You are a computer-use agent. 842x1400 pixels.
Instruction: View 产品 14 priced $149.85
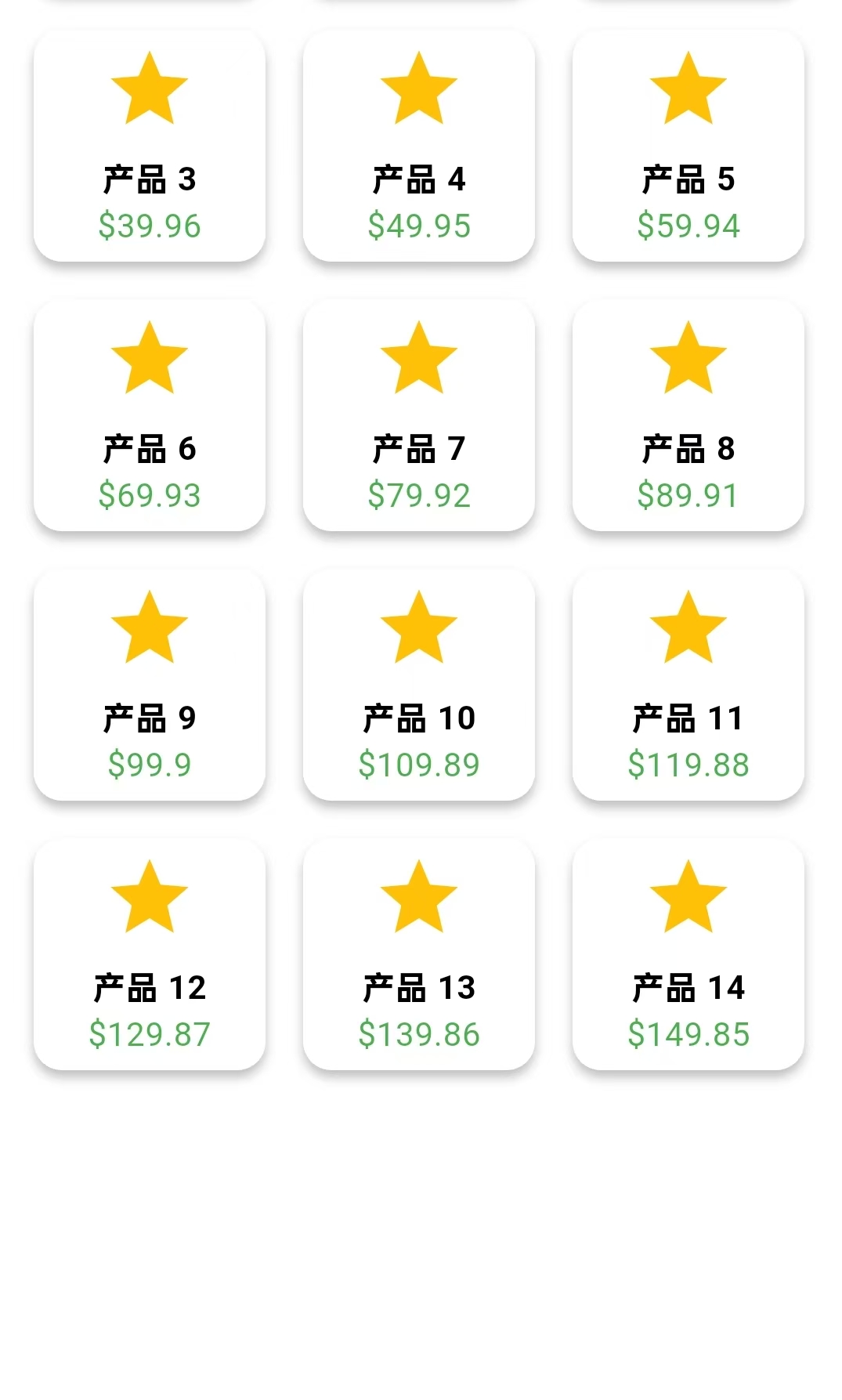(x=688, y=955)
